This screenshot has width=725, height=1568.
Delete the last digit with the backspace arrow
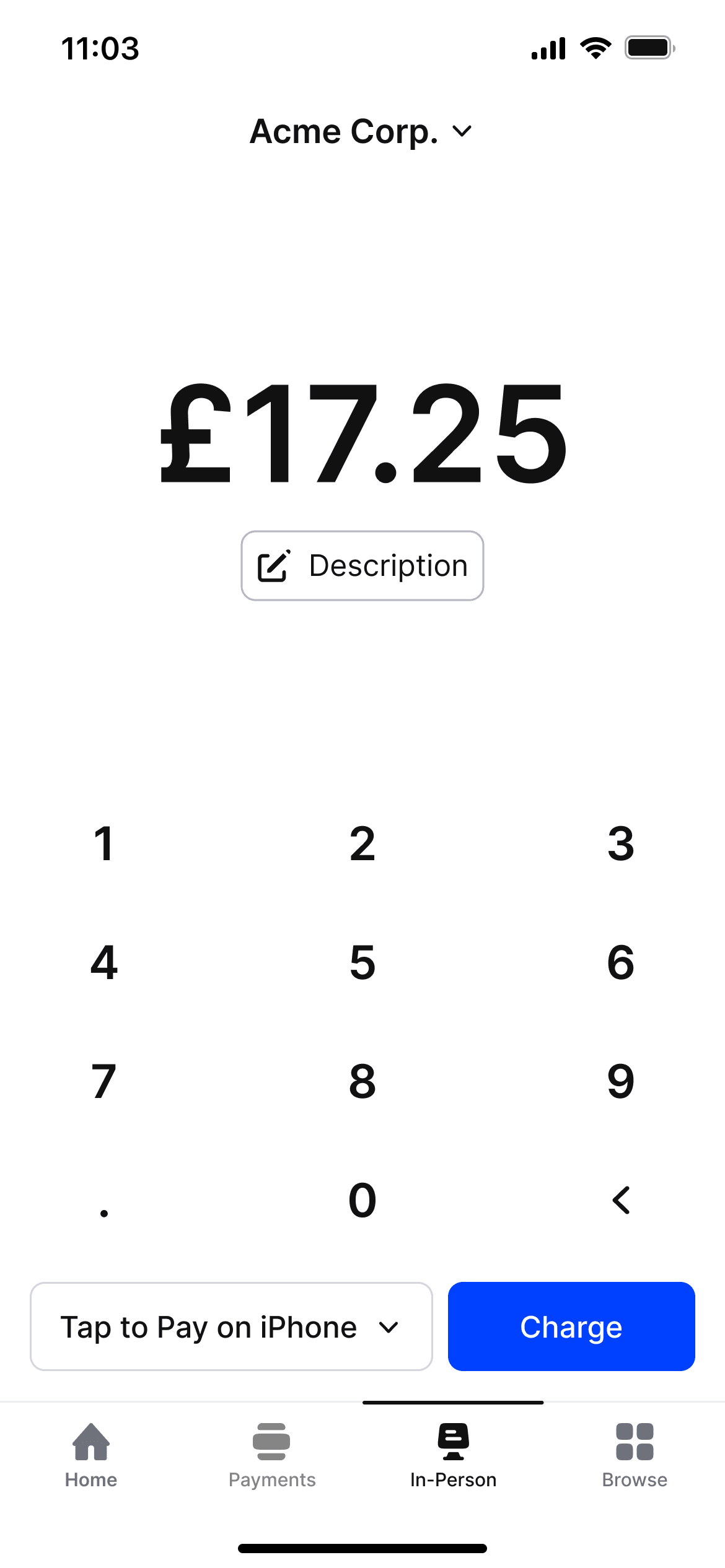click(x=621, y=1200)
